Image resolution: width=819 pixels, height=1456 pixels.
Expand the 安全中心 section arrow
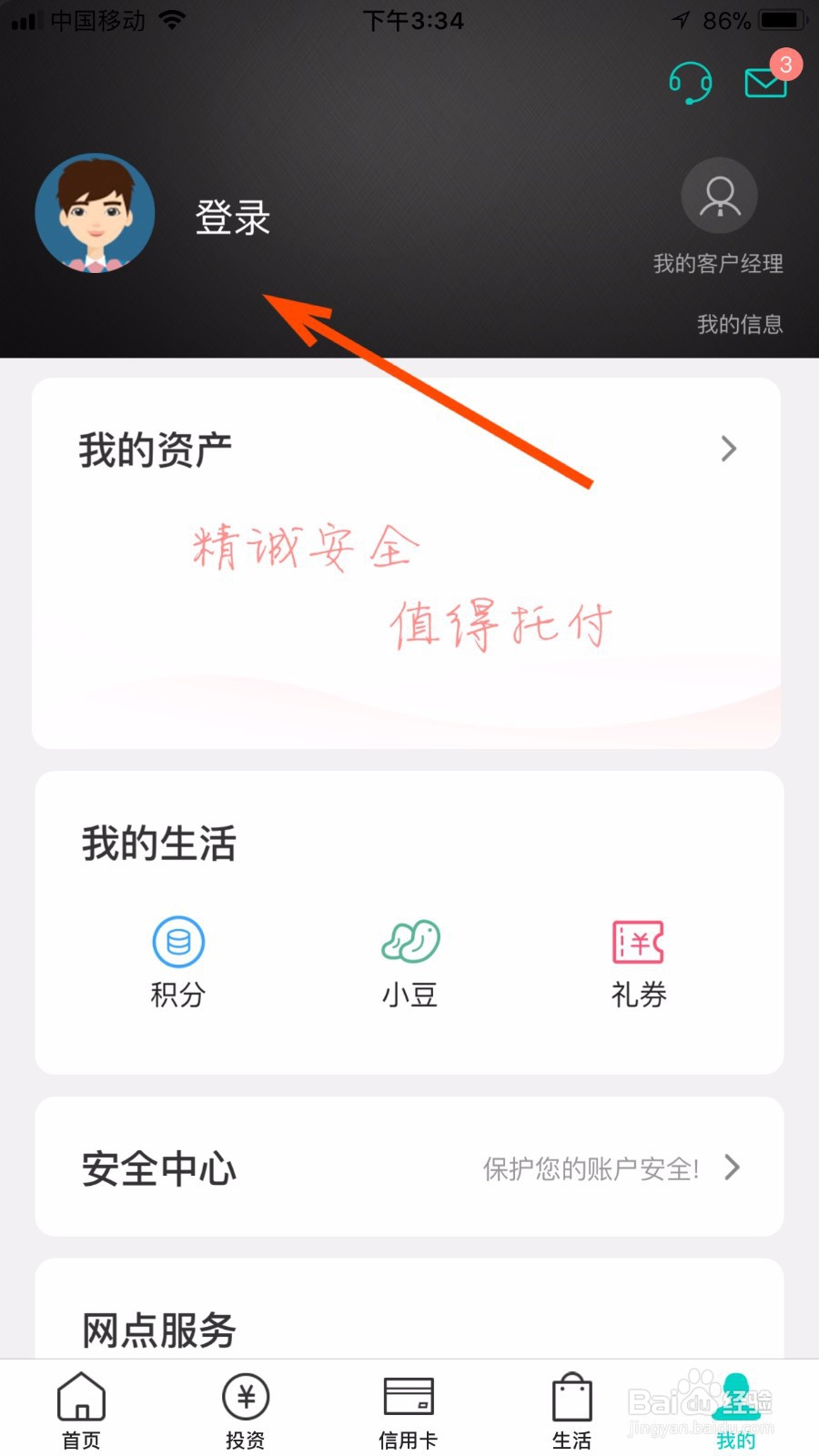point(731,1168)
